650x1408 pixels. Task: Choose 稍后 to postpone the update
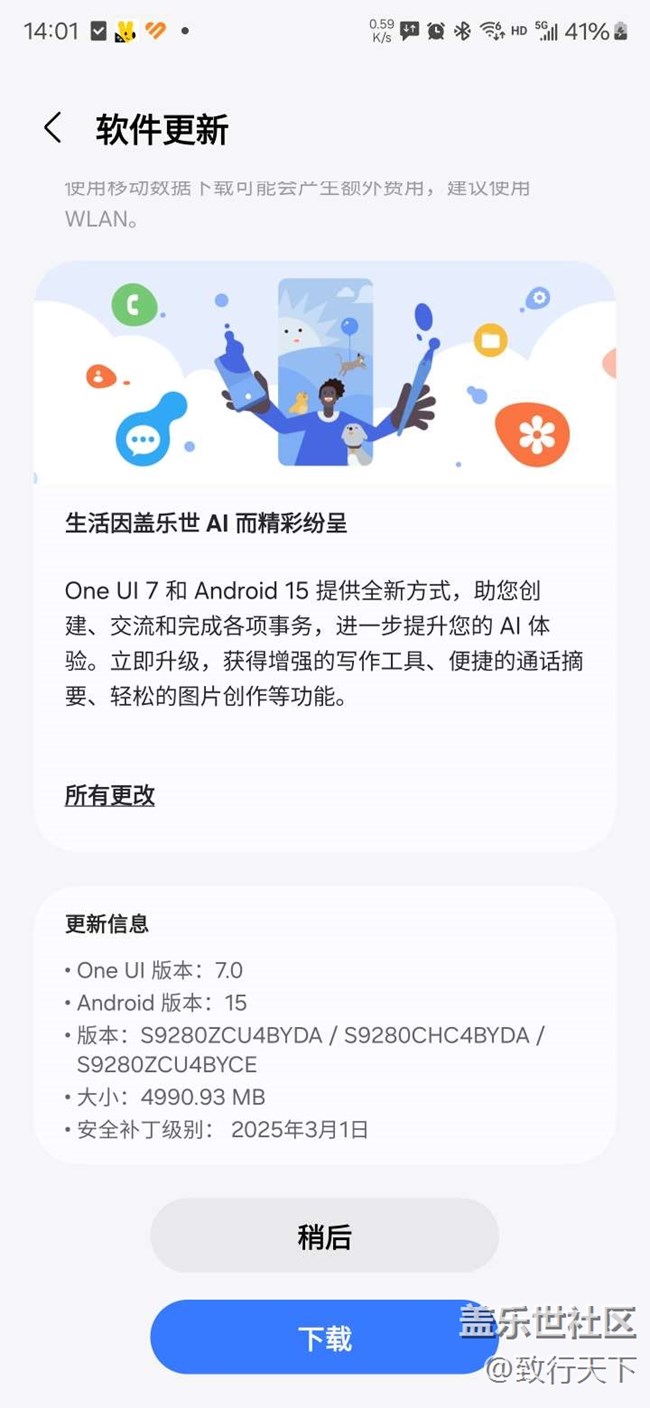(x=324, y=1236)
